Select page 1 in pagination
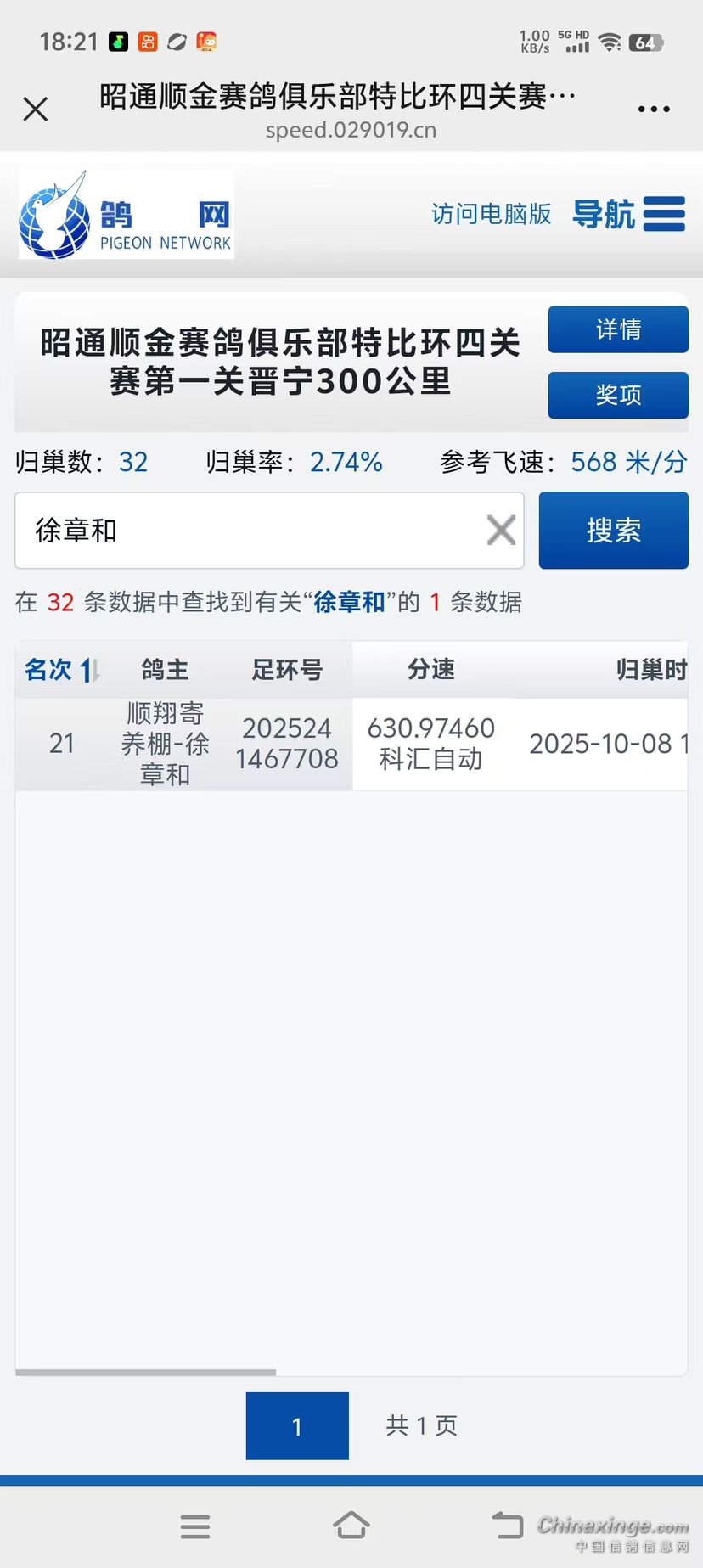This screenshot has height=1568, width=703. [x=297, y=1426]
